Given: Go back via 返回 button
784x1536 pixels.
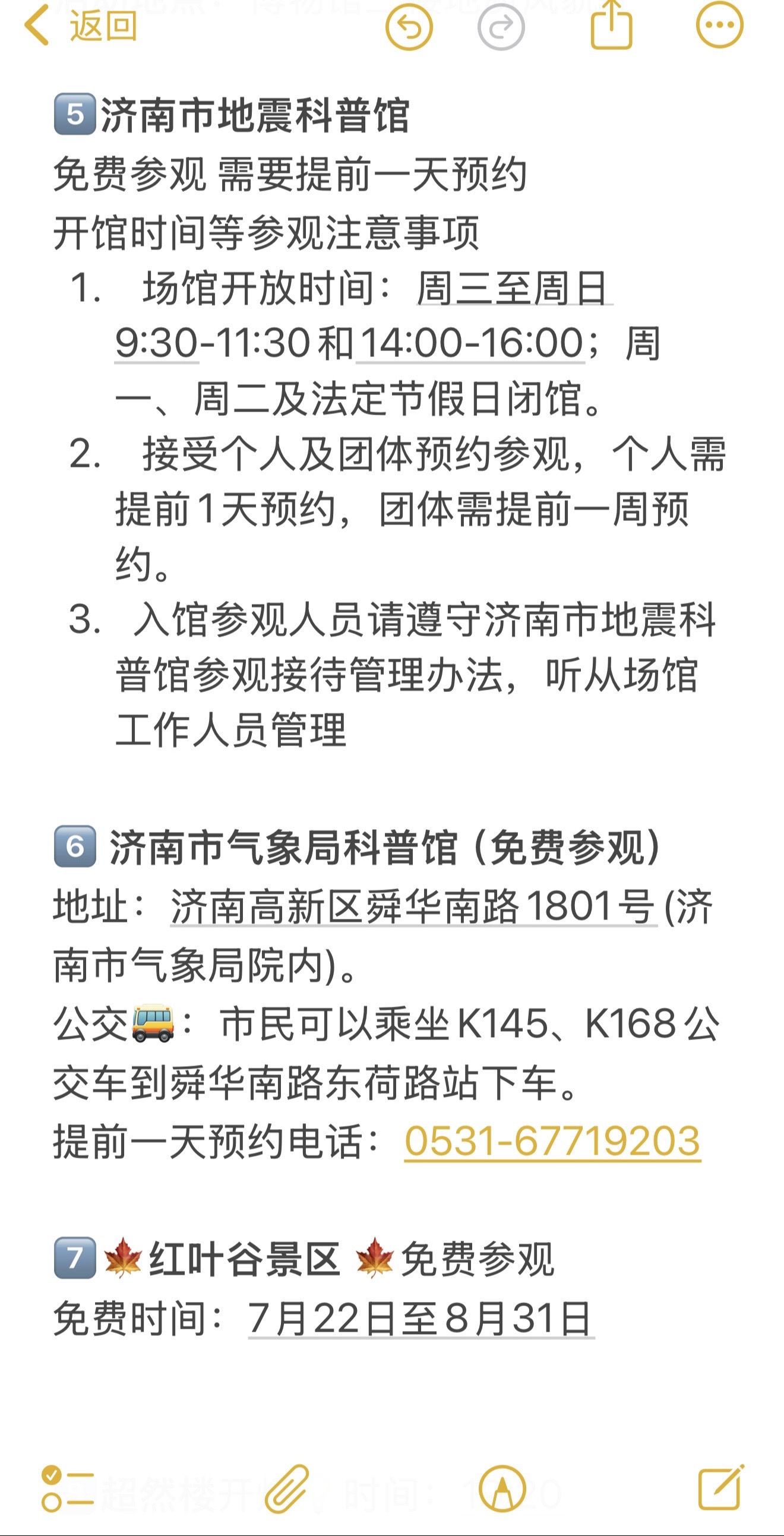Looking at the screenshot, I should pyautogui.click(x=81, y=26).
